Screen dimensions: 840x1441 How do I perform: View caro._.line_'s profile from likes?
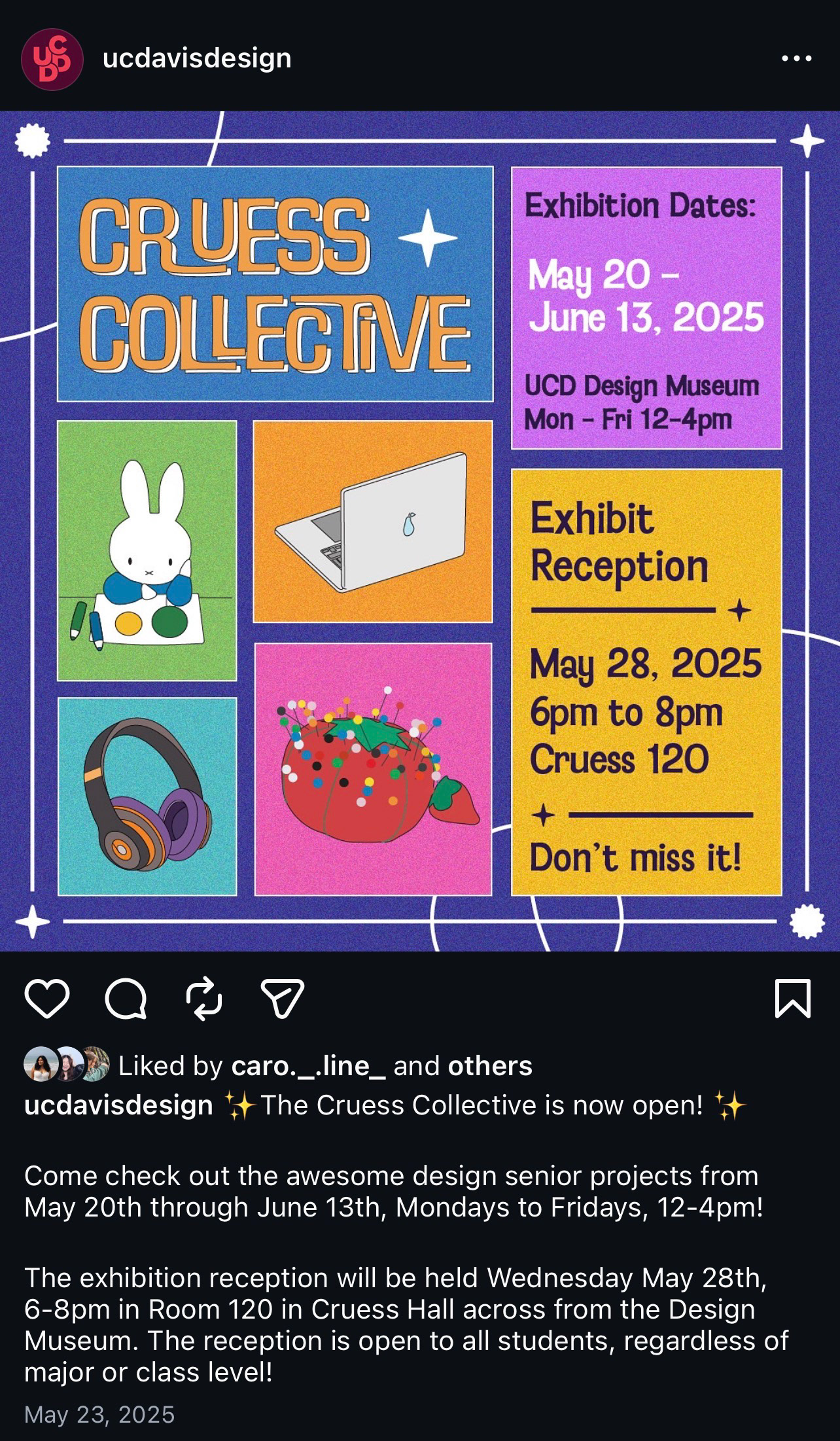[x=308, y=1067]
